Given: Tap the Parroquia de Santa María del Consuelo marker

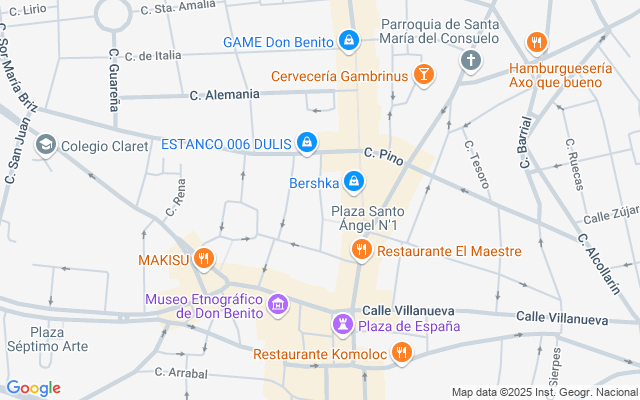Looking at the screenshot, I should point(471,61).
